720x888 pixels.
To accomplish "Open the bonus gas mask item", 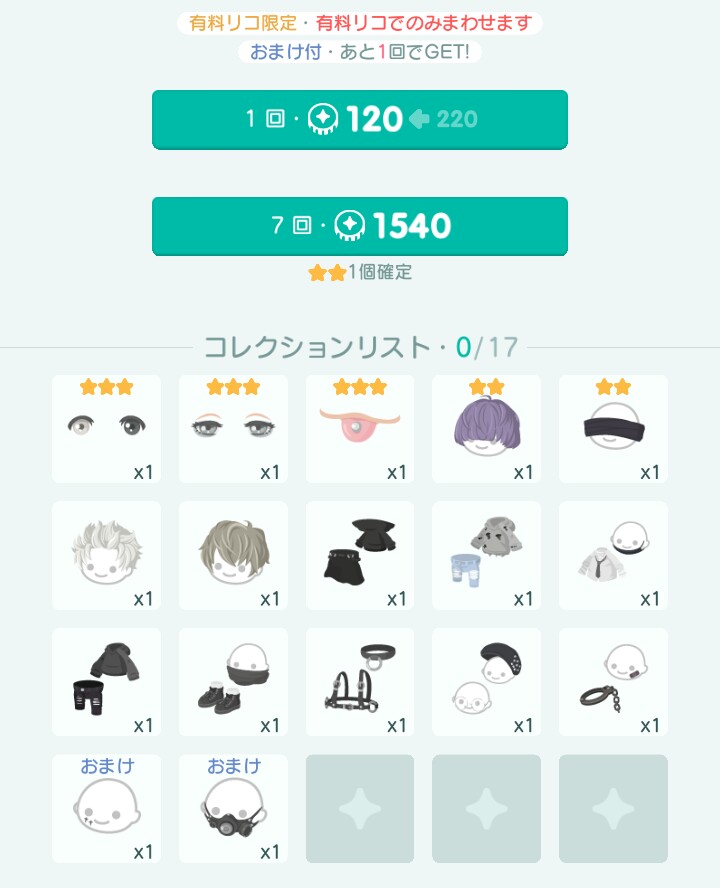I will point(233,808).
